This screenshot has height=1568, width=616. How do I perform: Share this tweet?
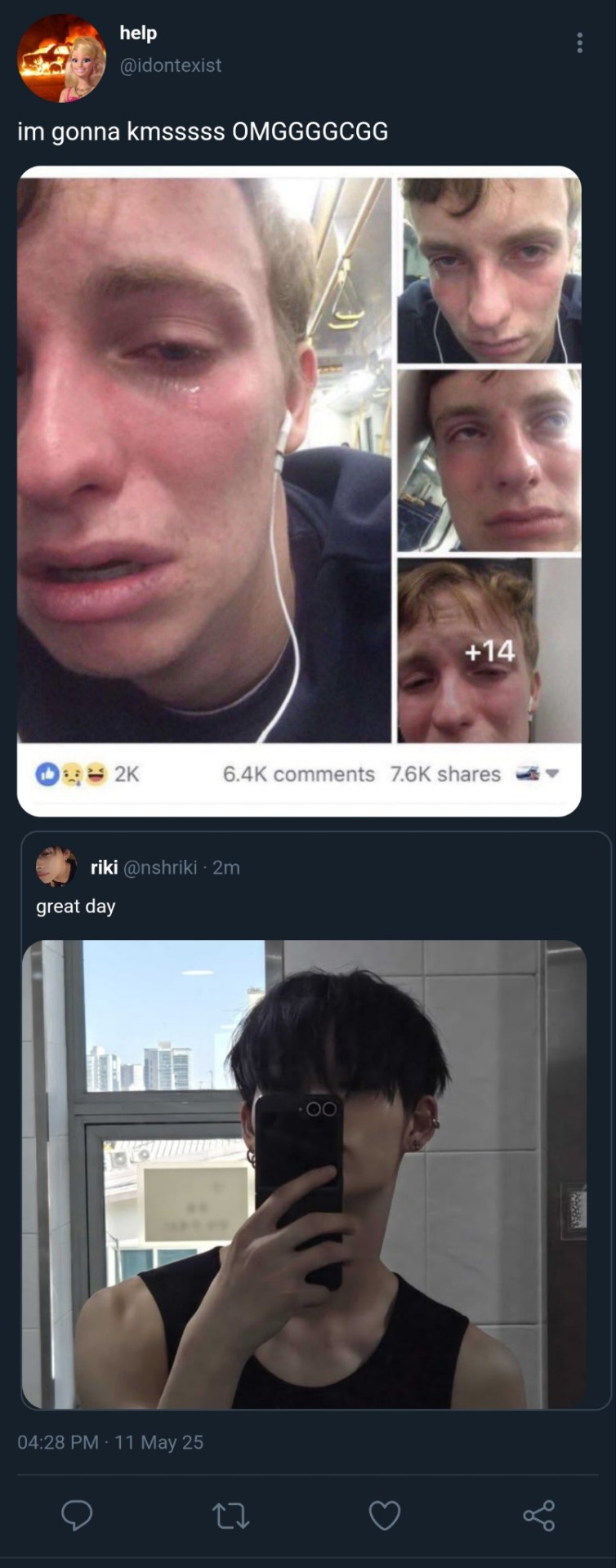pyautogui.click(x=539, y=1516)
